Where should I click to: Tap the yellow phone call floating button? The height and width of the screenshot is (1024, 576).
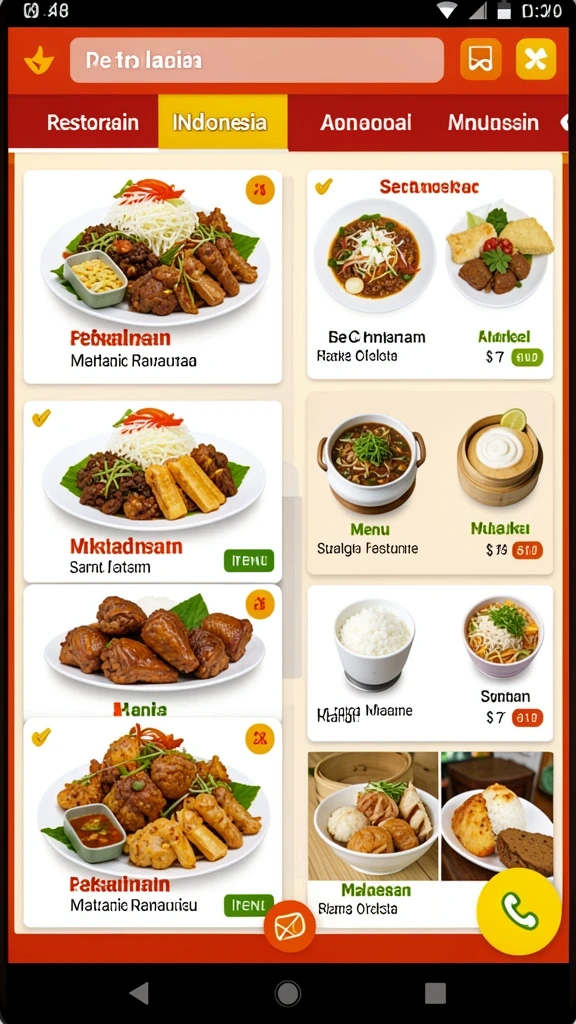tap(519, 912)
